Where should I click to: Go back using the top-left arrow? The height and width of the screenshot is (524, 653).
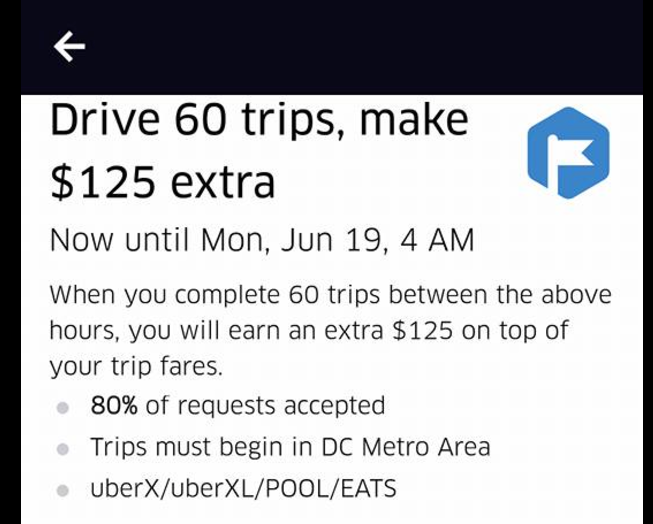click(69, 46)
